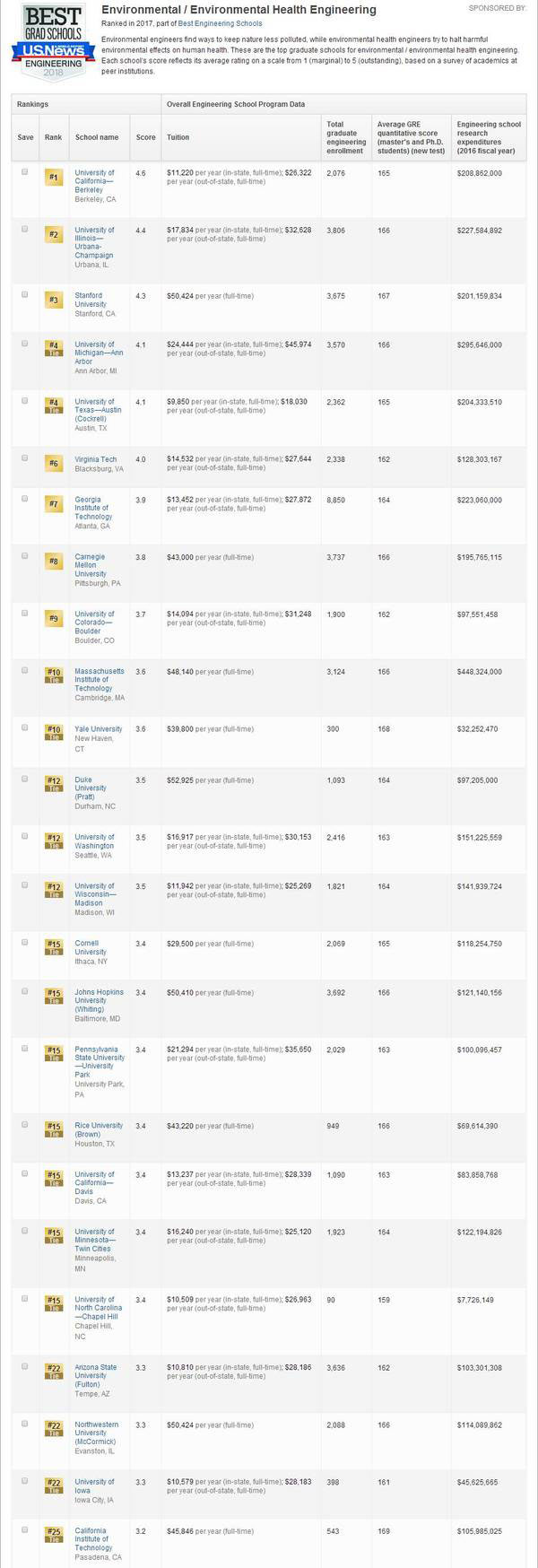The image size is (538, 1568).
Task: Tick the save box for University of Washington
Action: (25, 837)
